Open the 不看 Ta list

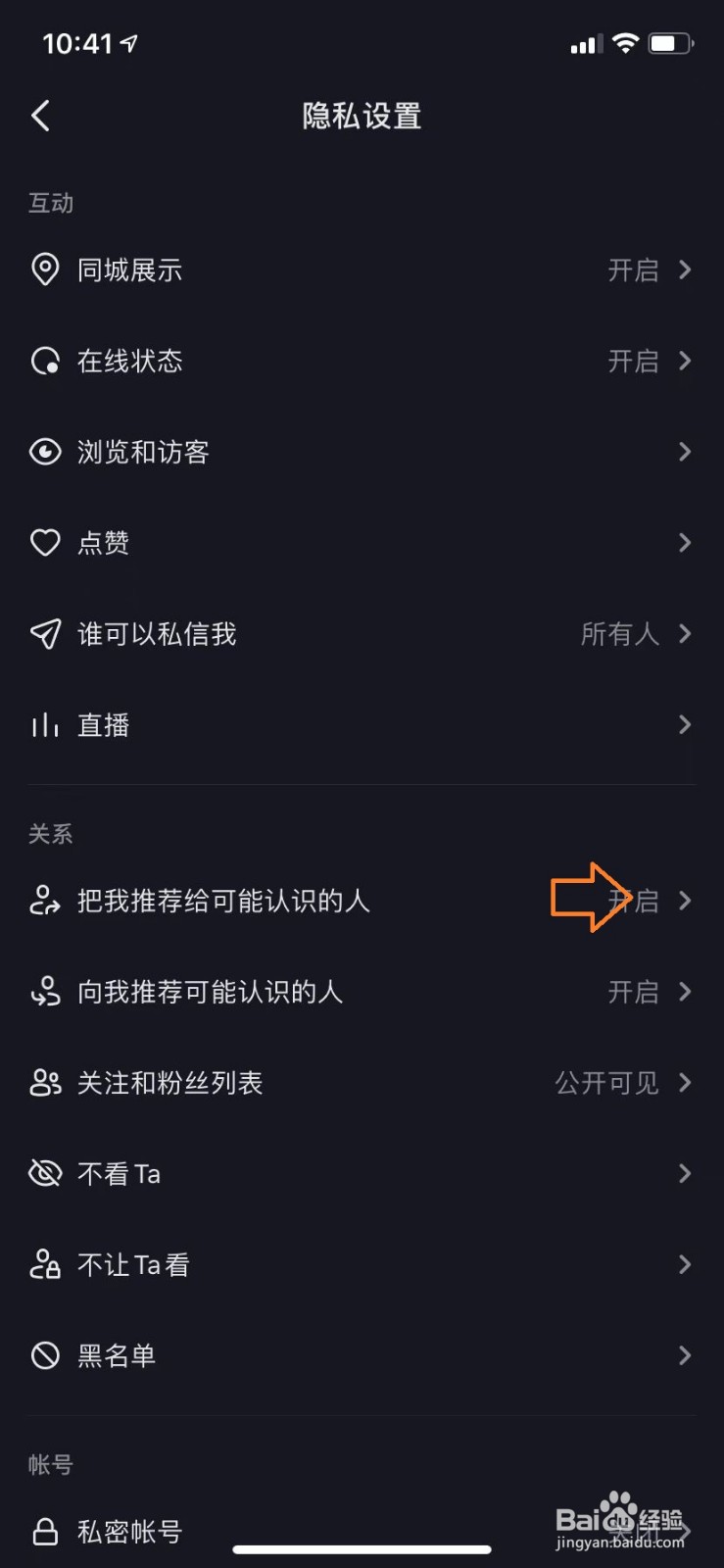(x=362, y=1174)
